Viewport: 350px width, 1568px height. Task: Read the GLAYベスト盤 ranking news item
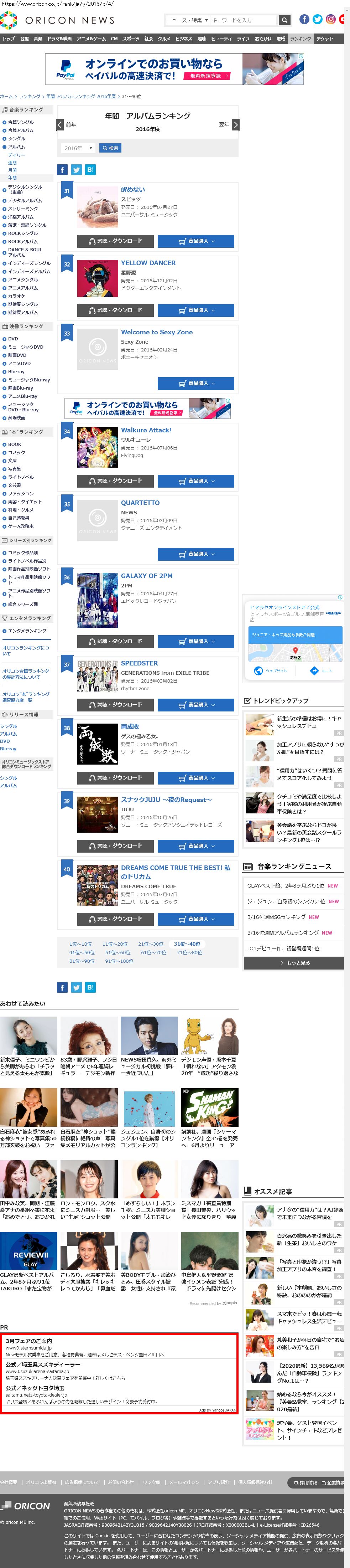tap(286, 886)
